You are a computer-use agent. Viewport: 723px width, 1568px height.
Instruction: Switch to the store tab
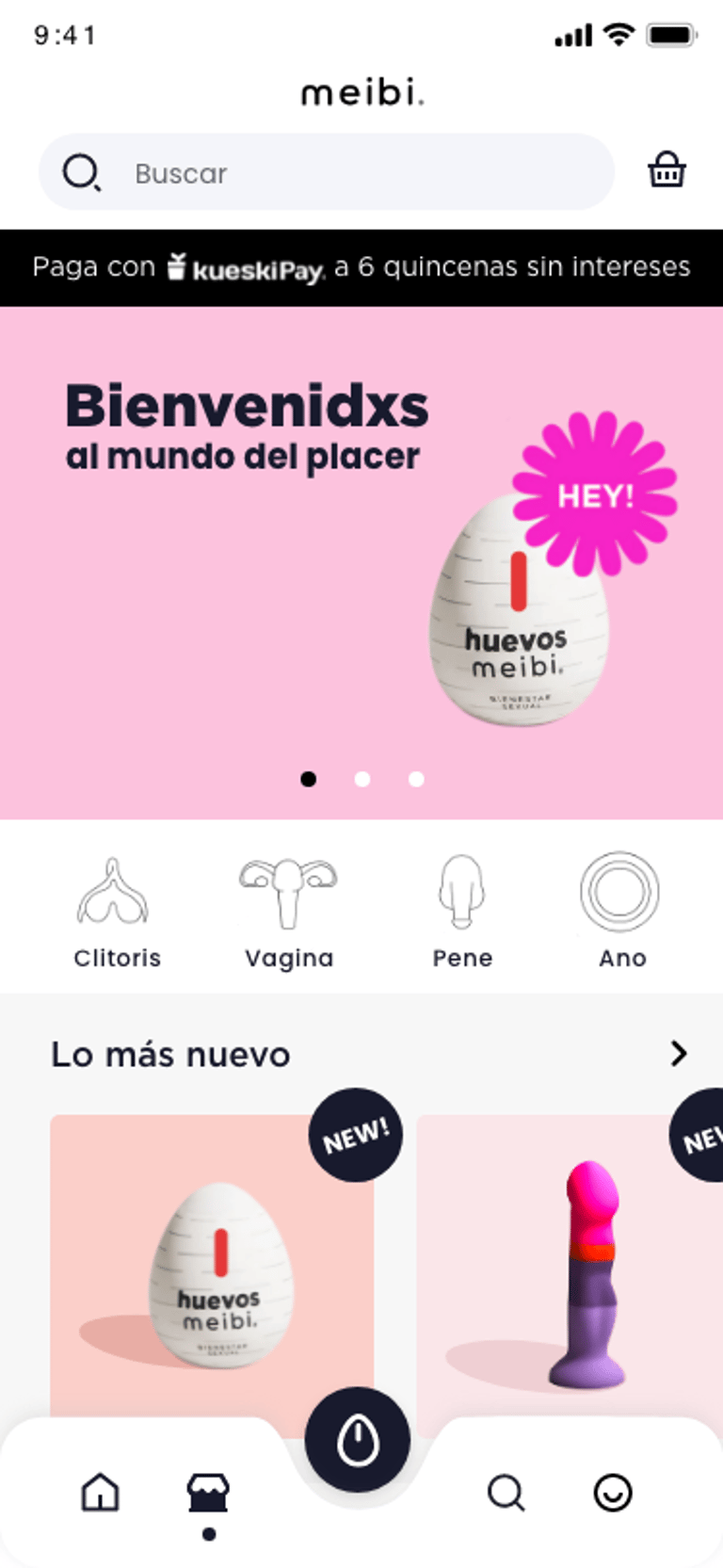[208, 1493]
